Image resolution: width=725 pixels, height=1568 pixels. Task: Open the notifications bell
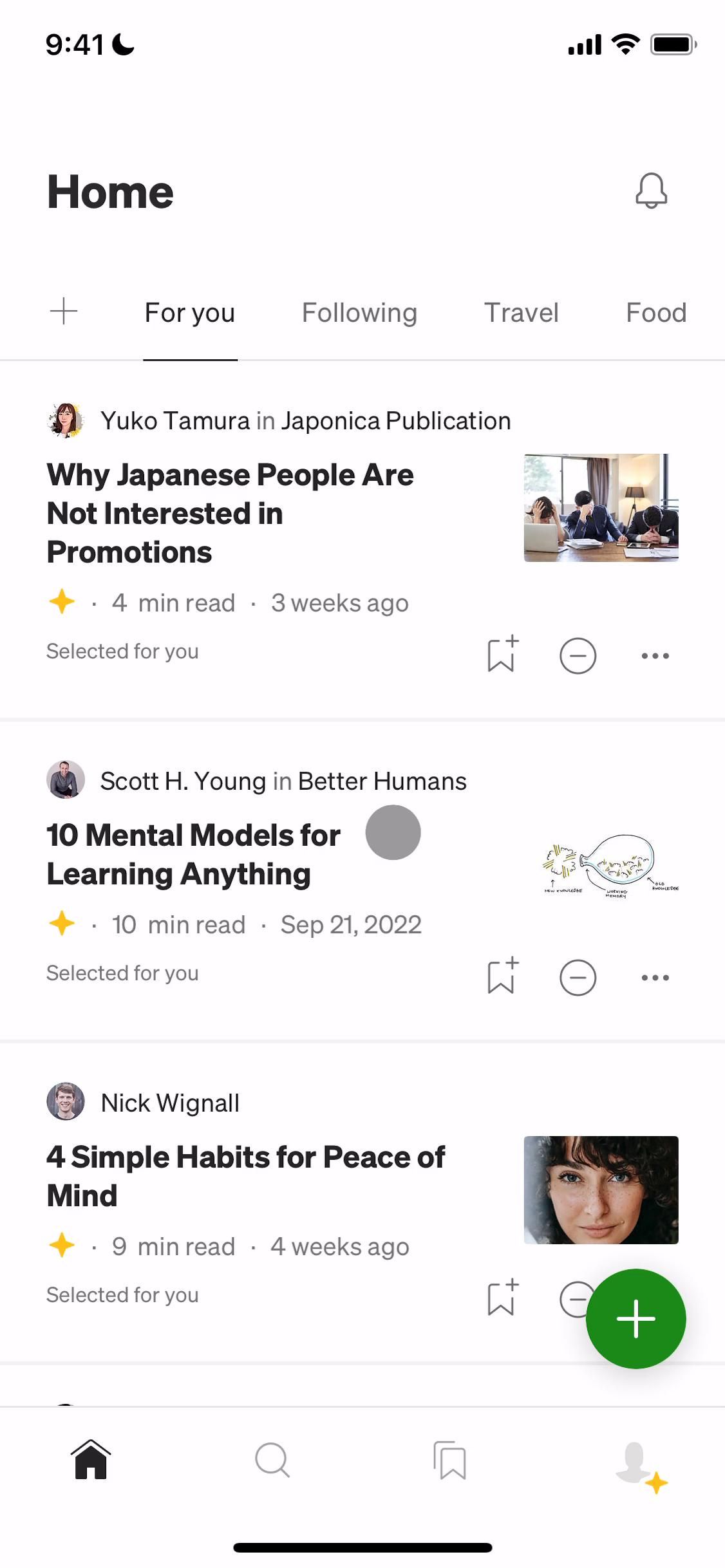coord(651,191)
